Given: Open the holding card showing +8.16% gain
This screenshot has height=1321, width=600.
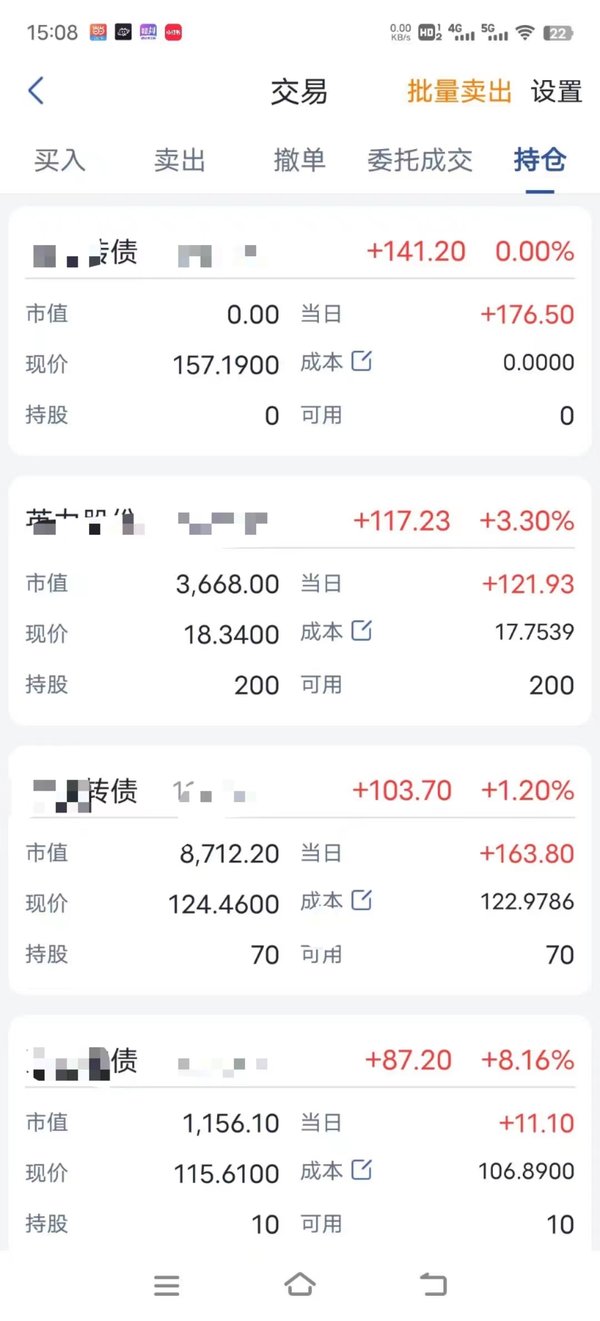Looking at the screenshot, I should click(300, 1133).
